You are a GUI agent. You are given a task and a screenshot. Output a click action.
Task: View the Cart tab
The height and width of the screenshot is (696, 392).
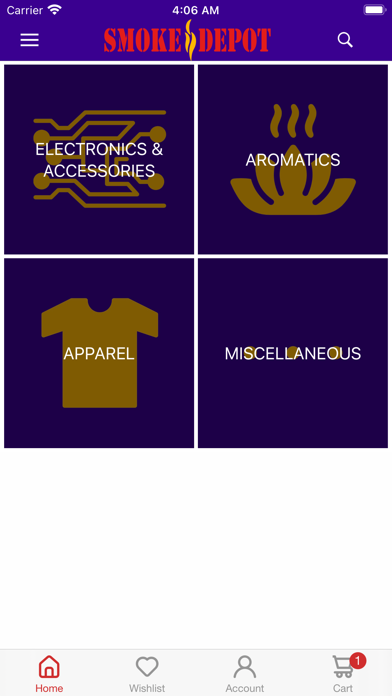point(343,674)
